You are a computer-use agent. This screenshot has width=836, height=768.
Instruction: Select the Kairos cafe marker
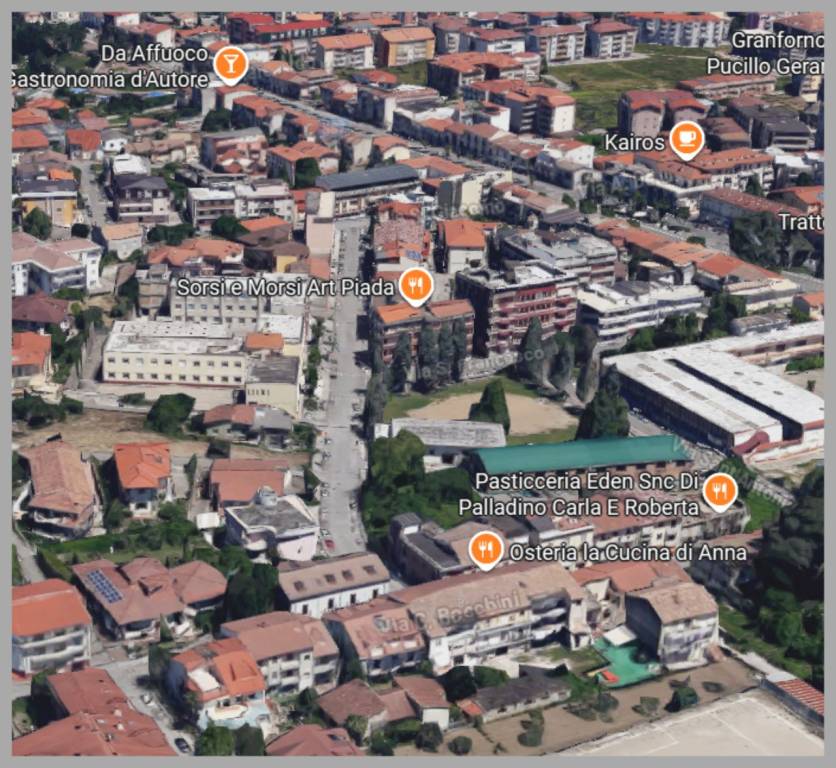click(x=686, y=139)
